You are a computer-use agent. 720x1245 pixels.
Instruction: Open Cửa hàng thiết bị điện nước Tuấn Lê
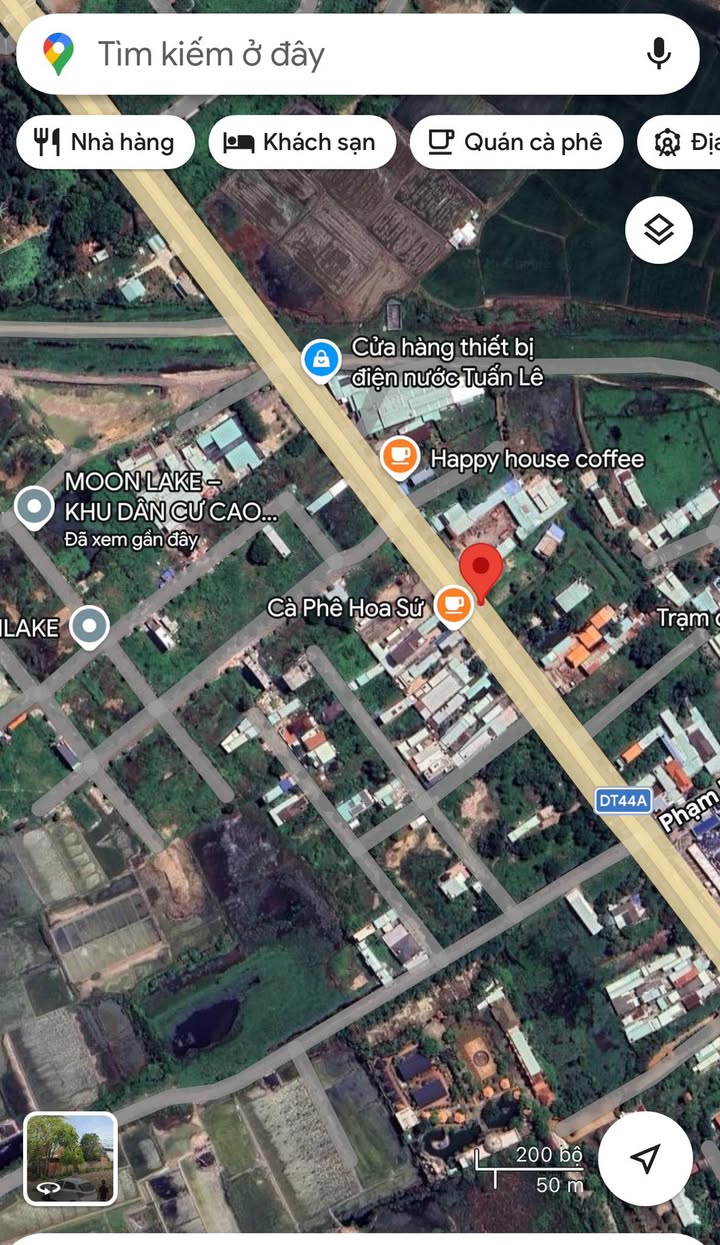[x=321, y=360]
